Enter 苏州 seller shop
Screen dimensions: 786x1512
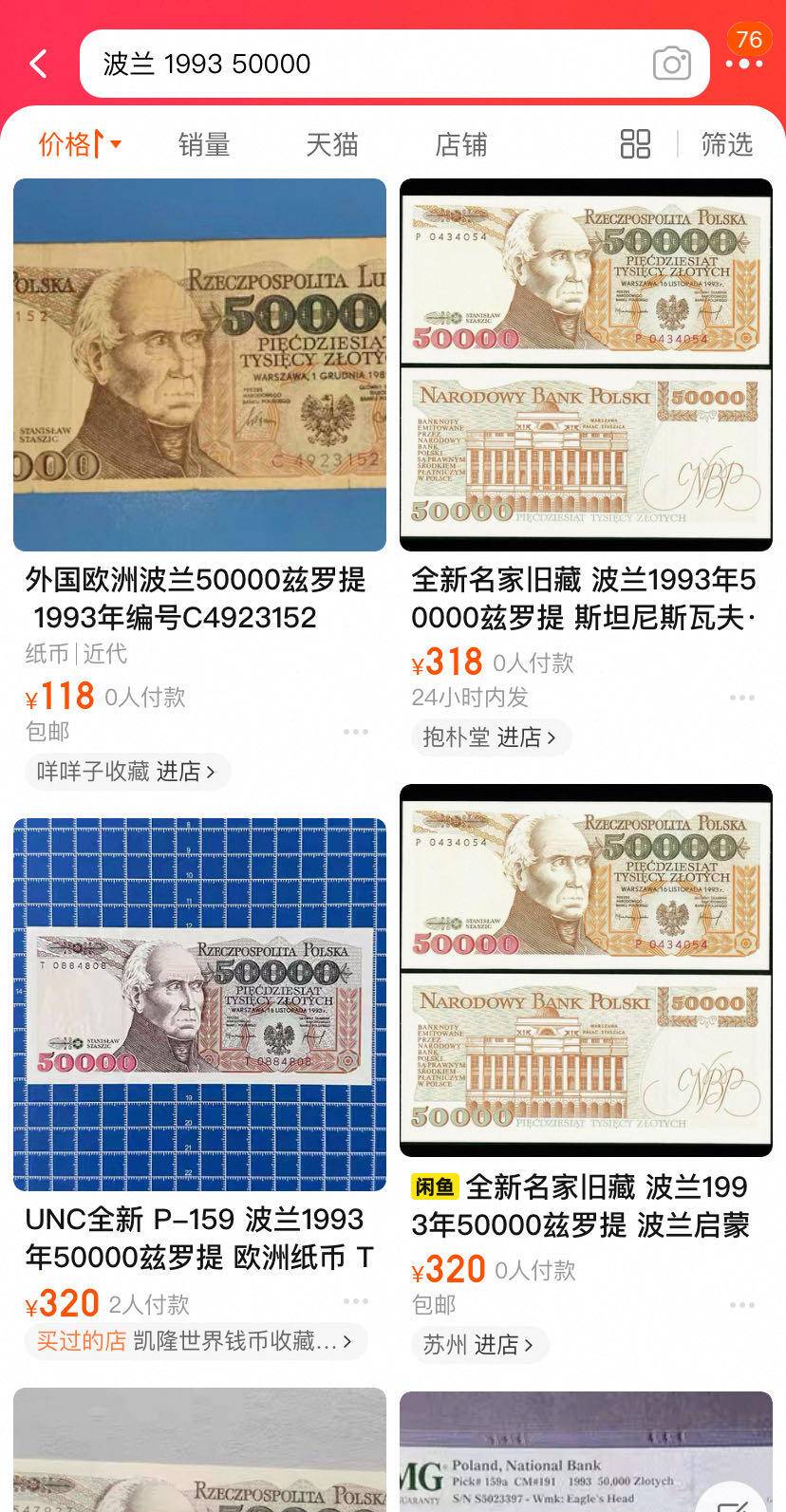[477, 1345]
